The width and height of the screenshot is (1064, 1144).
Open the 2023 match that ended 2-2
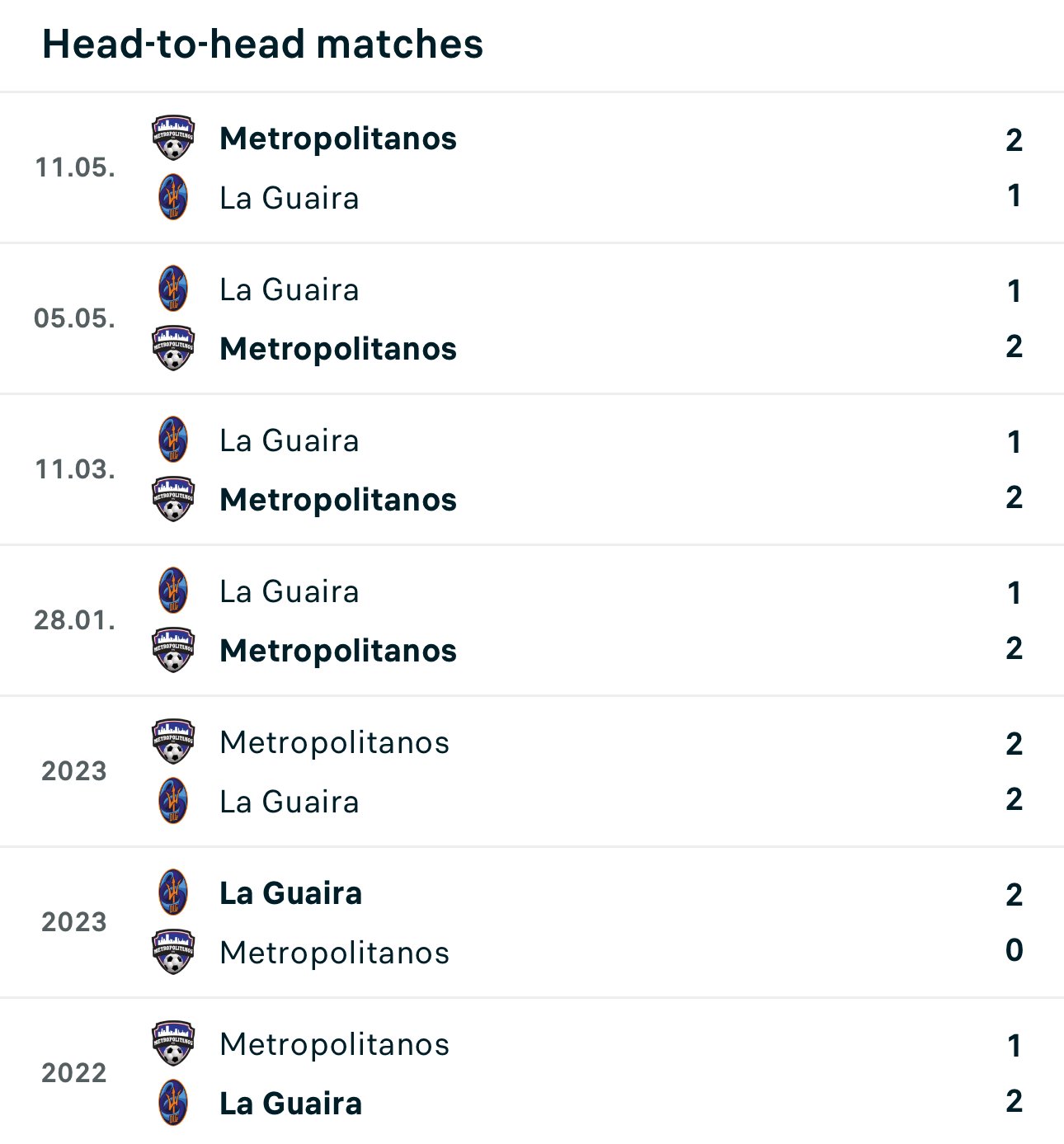click(532, 772)
